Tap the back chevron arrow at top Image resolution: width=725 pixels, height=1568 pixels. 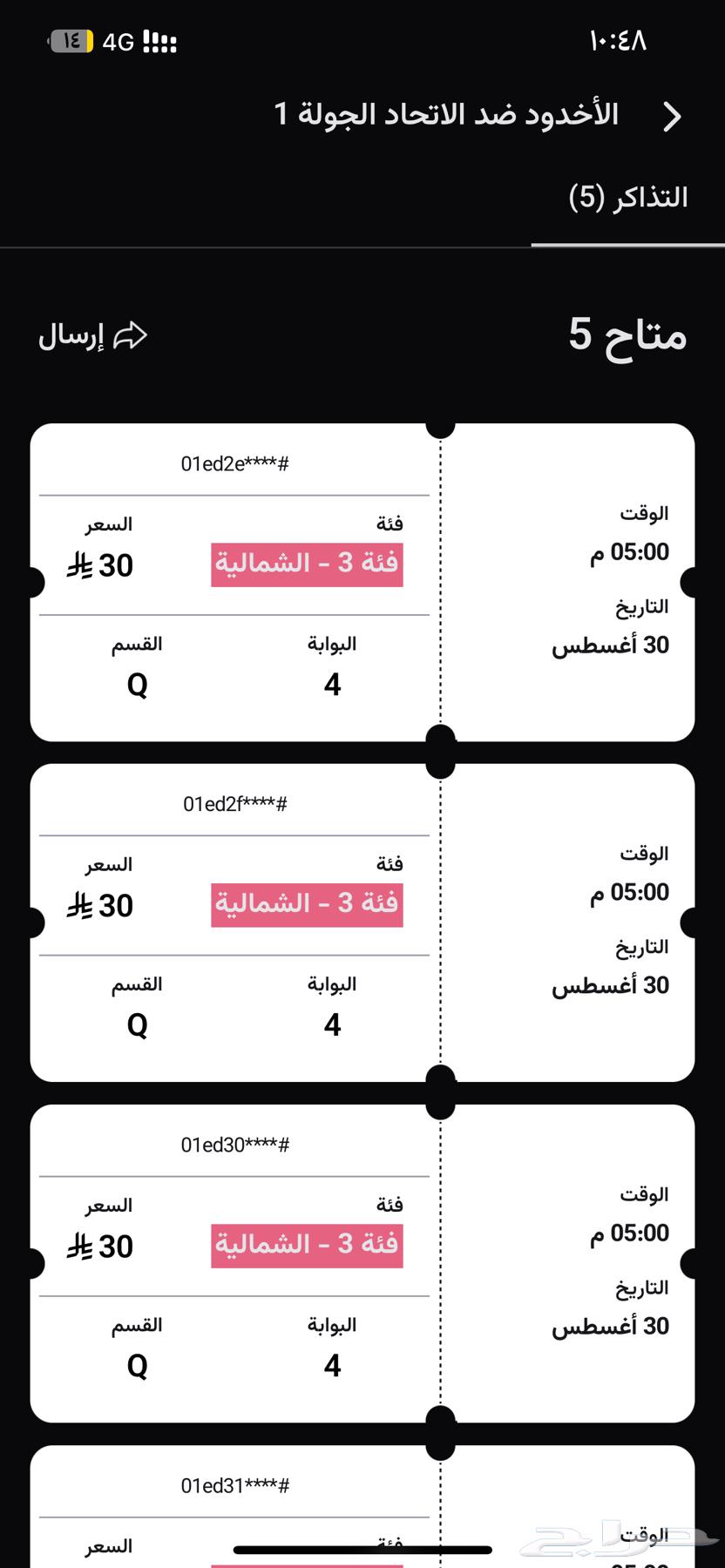[672, 114]
